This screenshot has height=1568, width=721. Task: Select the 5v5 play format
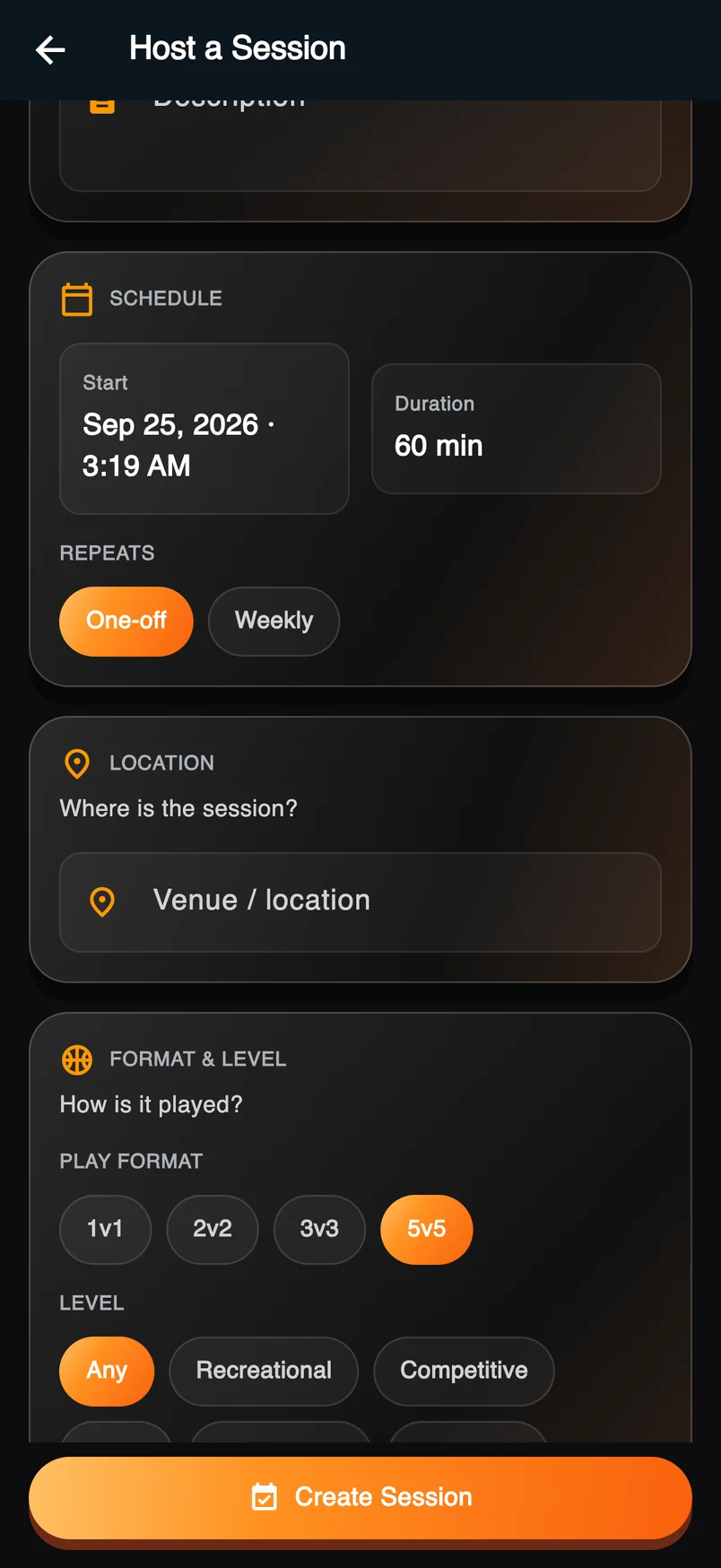tap(427, 1230)
